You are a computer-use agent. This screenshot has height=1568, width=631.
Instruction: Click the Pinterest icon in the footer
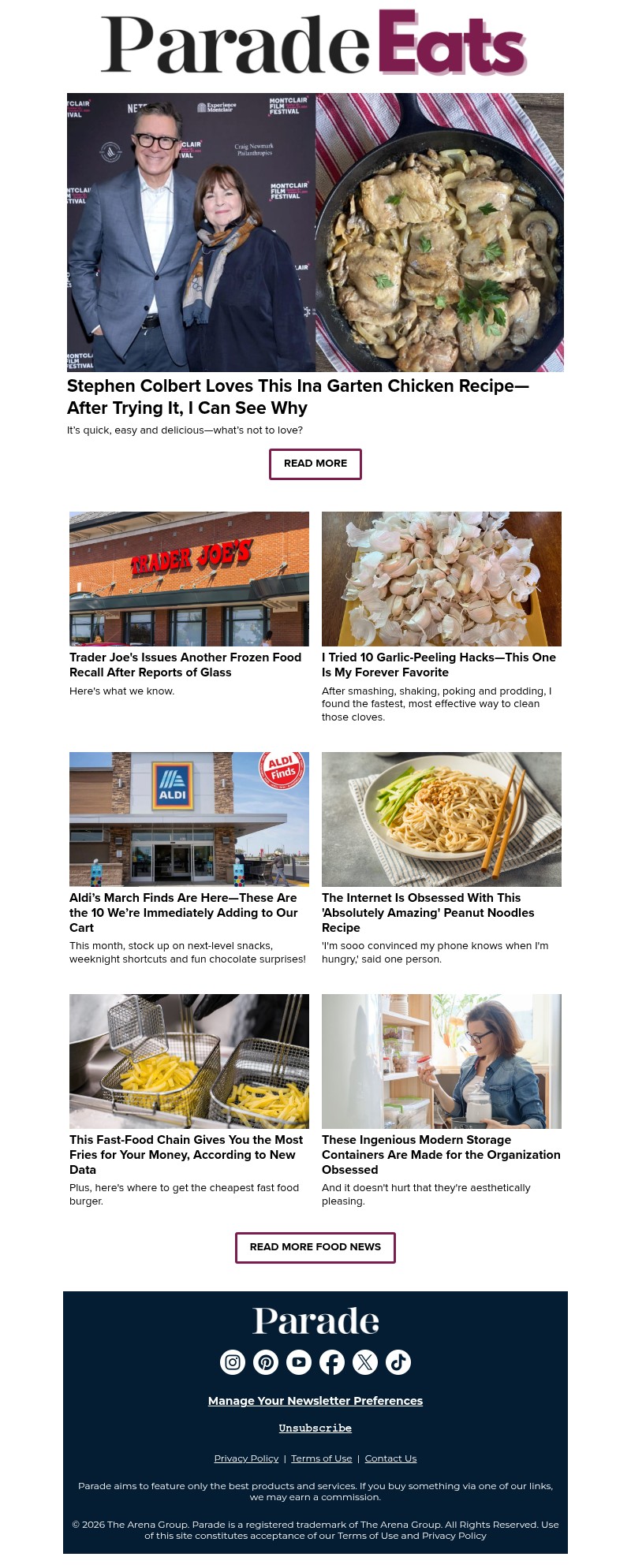coord(266,1362)
